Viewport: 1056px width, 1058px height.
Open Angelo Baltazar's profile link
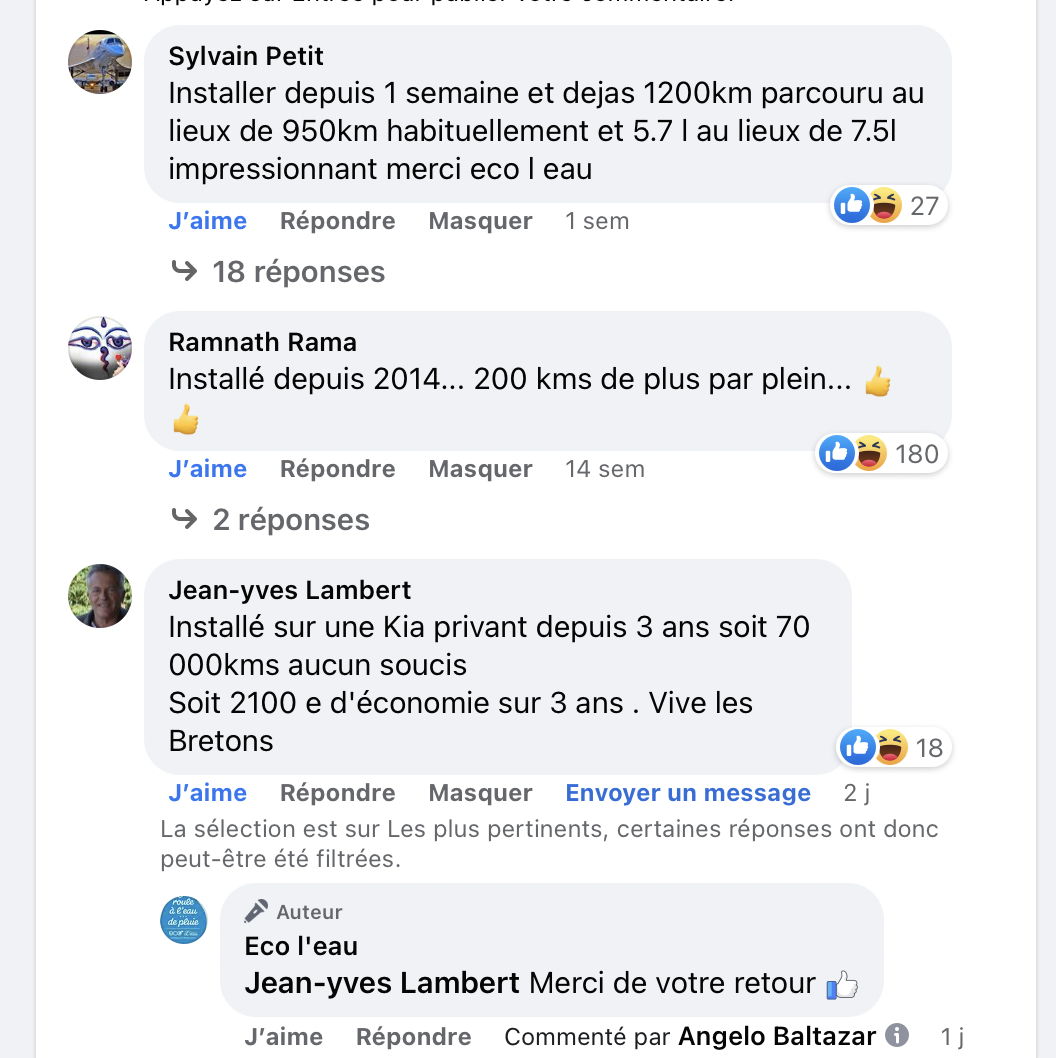pyautogui.click(x=777, y=1037)
